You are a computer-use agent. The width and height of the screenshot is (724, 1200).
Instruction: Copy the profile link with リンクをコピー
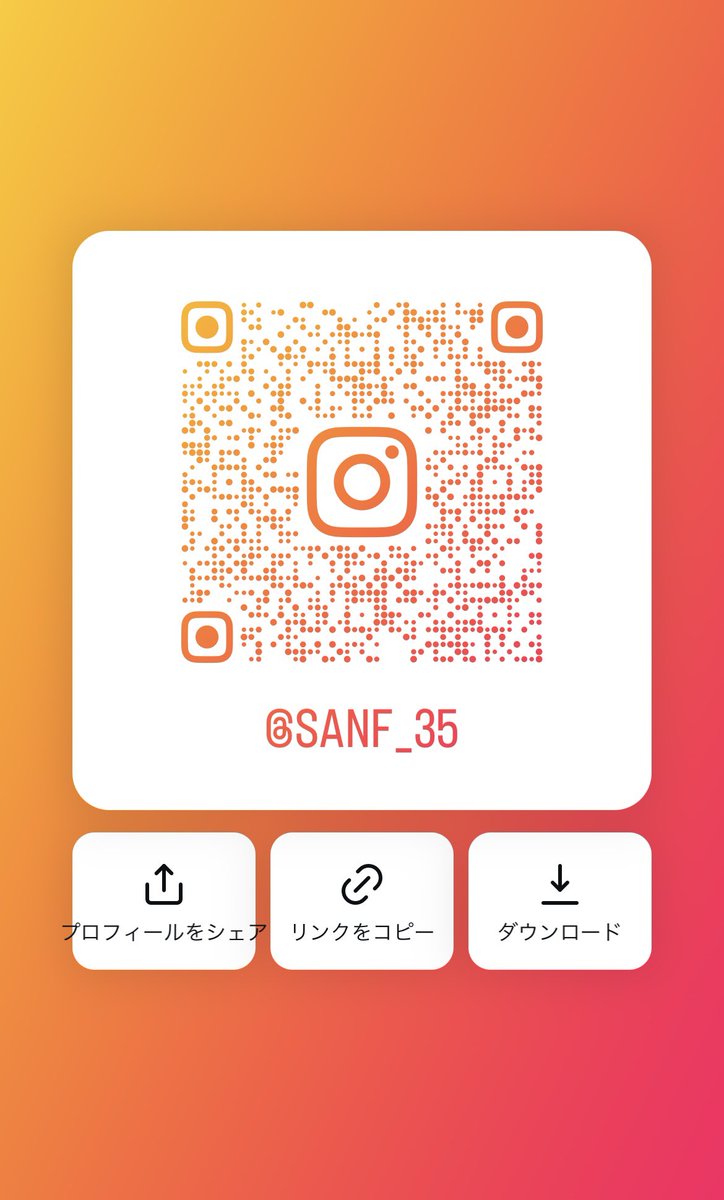[x=362, y=901]
